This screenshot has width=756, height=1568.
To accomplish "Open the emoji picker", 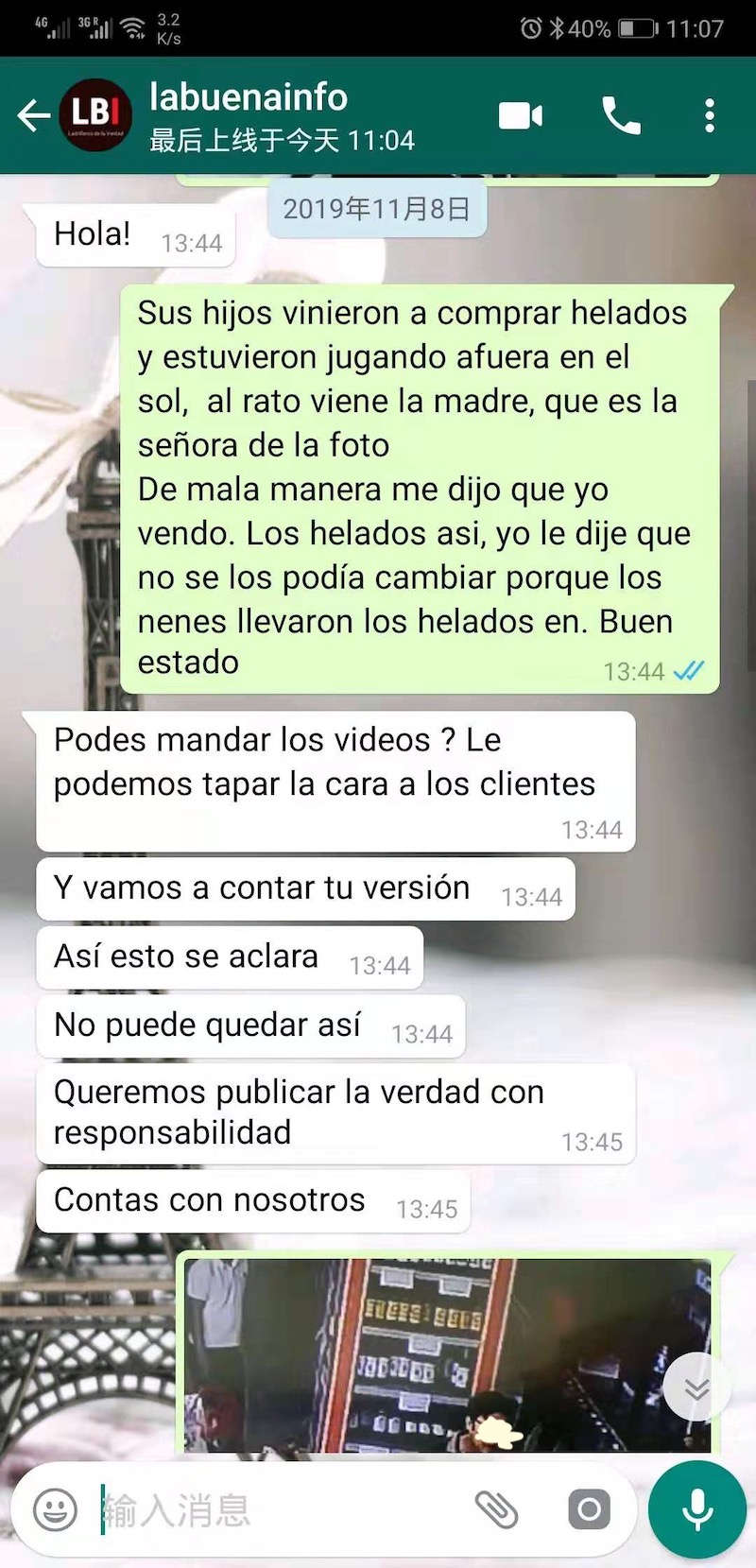I will pyautogui.click(x=55, y=1509).
